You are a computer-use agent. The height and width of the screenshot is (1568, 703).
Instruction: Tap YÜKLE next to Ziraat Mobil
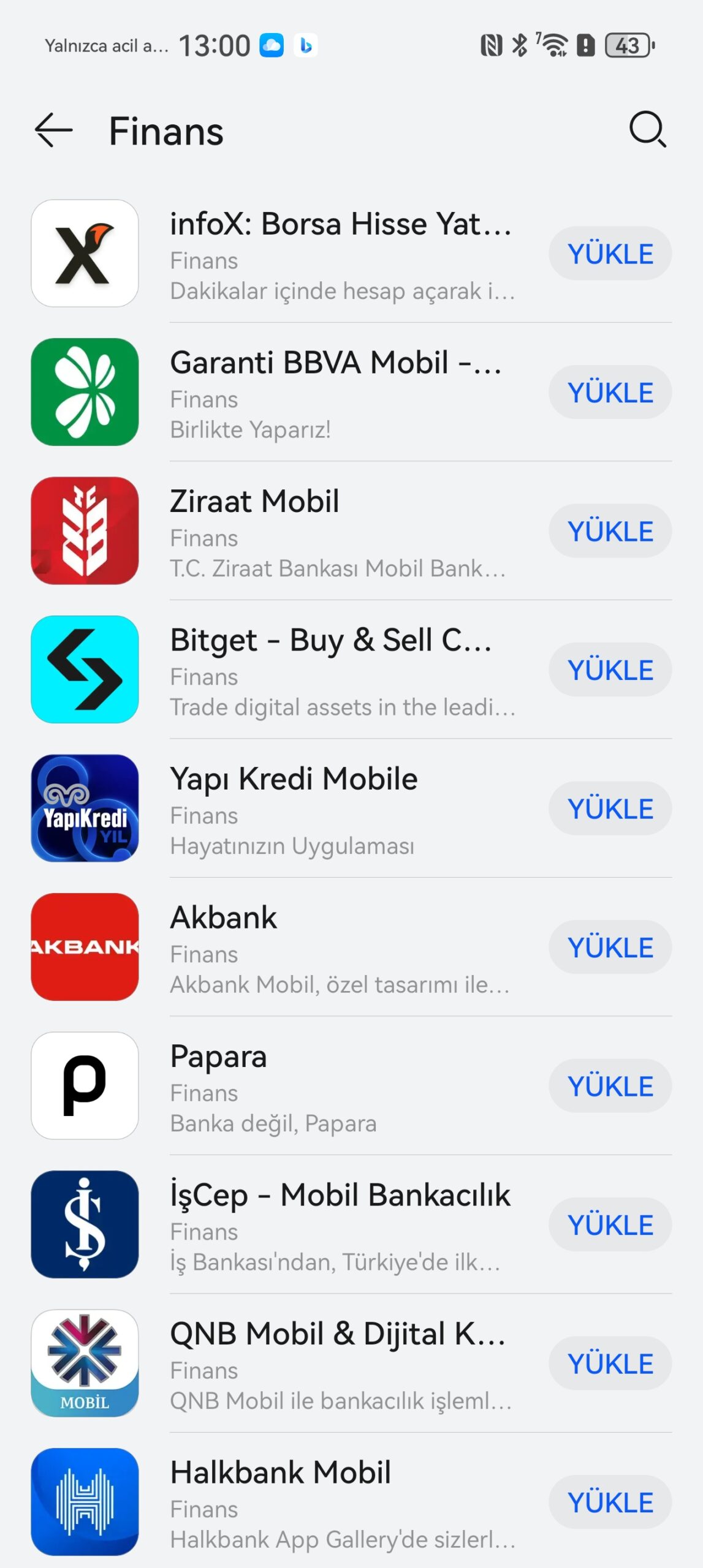[610, 531]
